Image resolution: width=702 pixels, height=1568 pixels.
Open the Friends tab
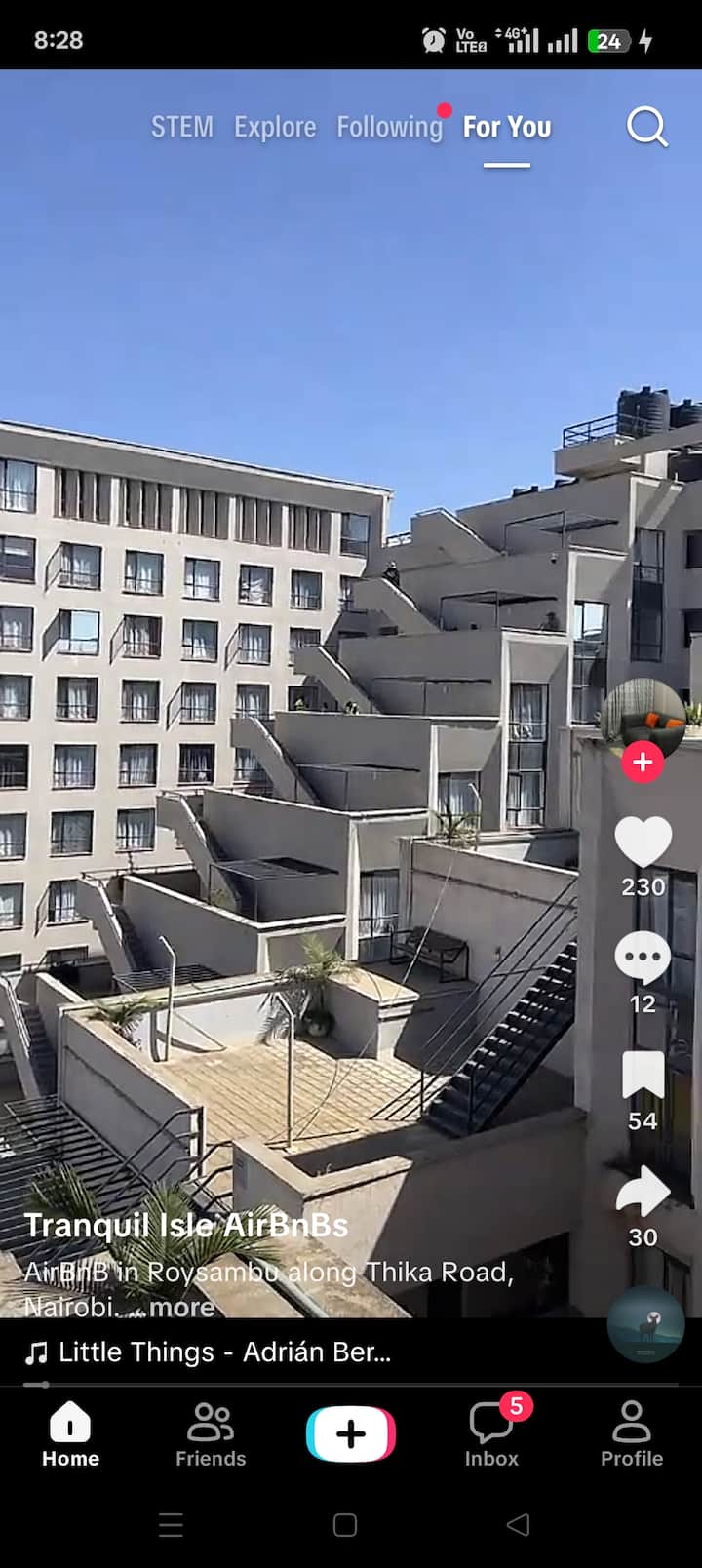(x=211, y=1434)
